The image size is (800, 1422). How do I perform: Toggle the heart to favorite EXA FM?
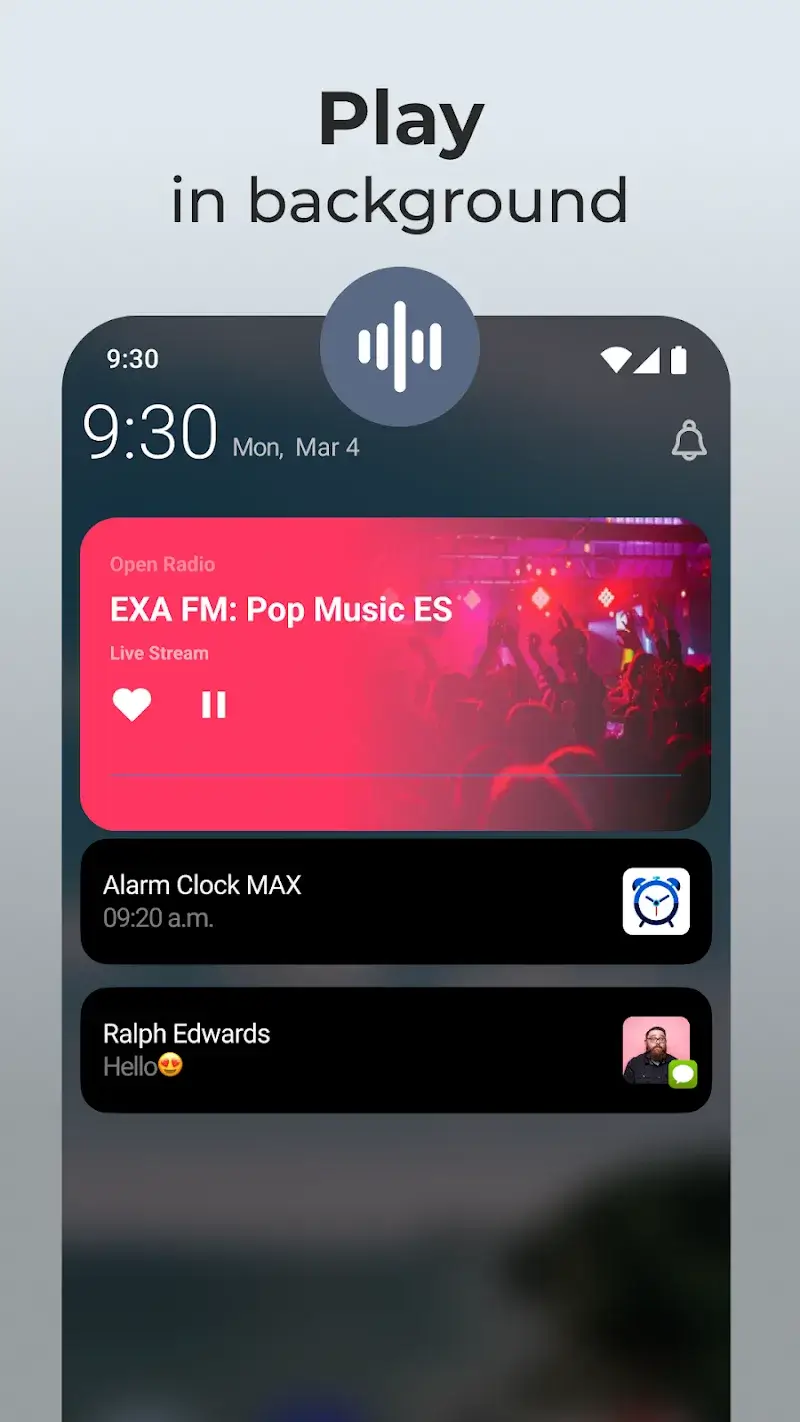pos(134,703)
